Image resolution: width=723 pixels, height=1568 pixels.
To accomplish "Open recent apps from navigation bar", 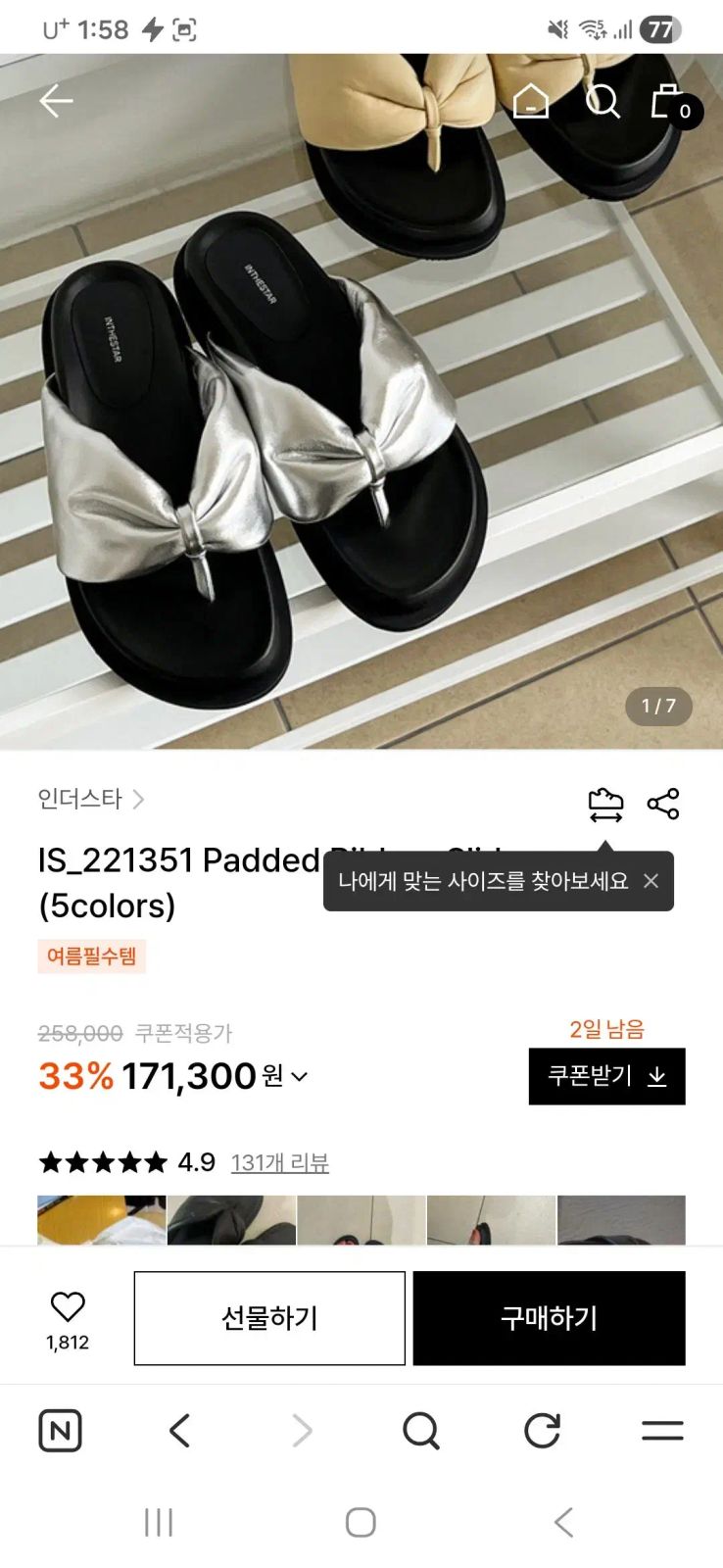I will point(159,1523).
